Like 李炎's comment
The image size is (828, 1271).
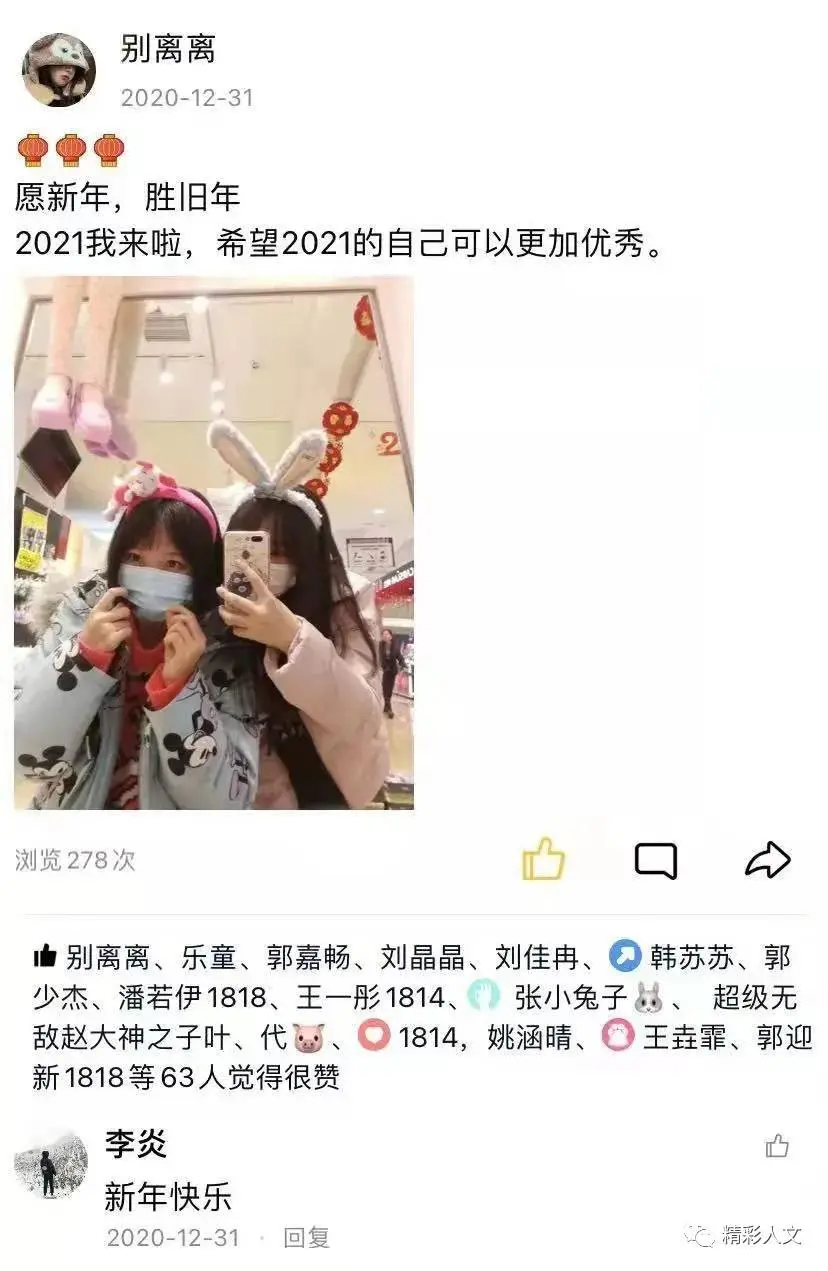[x=777, y=1146]
